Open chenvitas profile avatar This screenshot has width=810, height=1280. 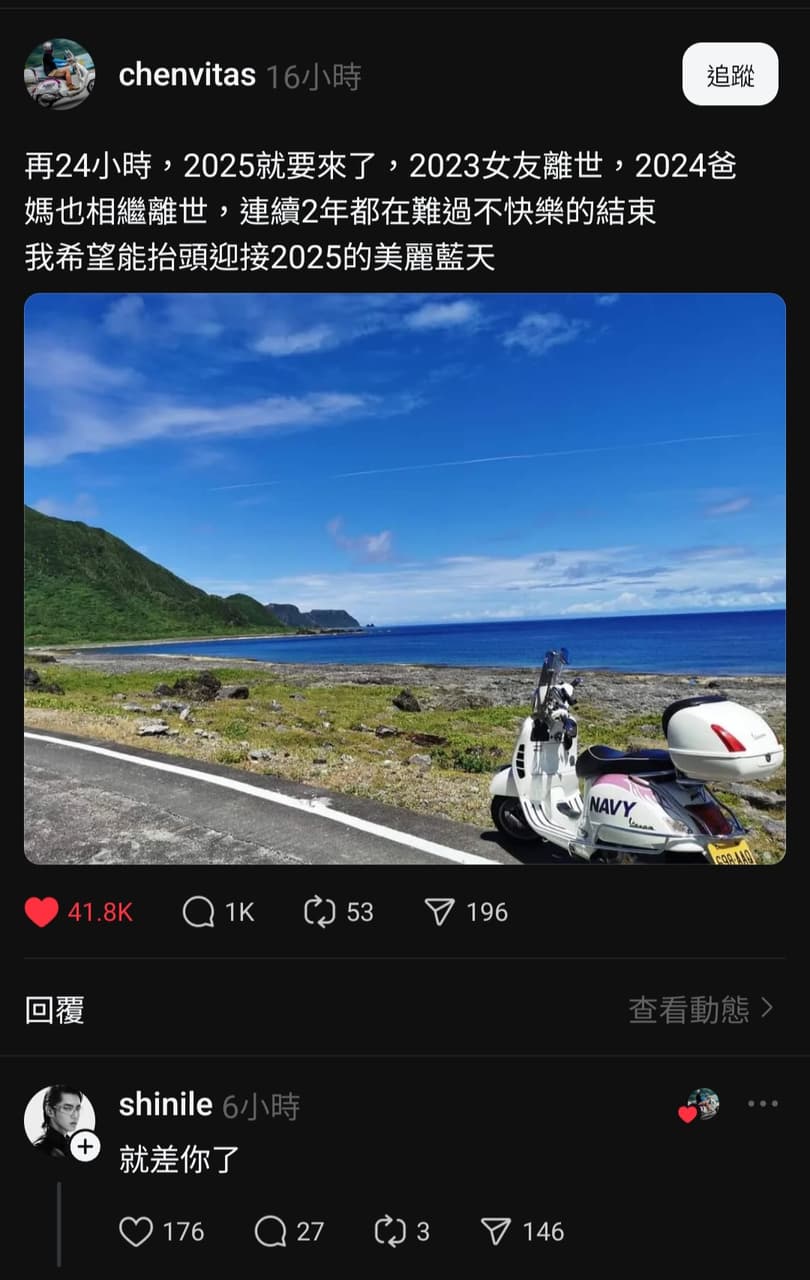[59, 75]
